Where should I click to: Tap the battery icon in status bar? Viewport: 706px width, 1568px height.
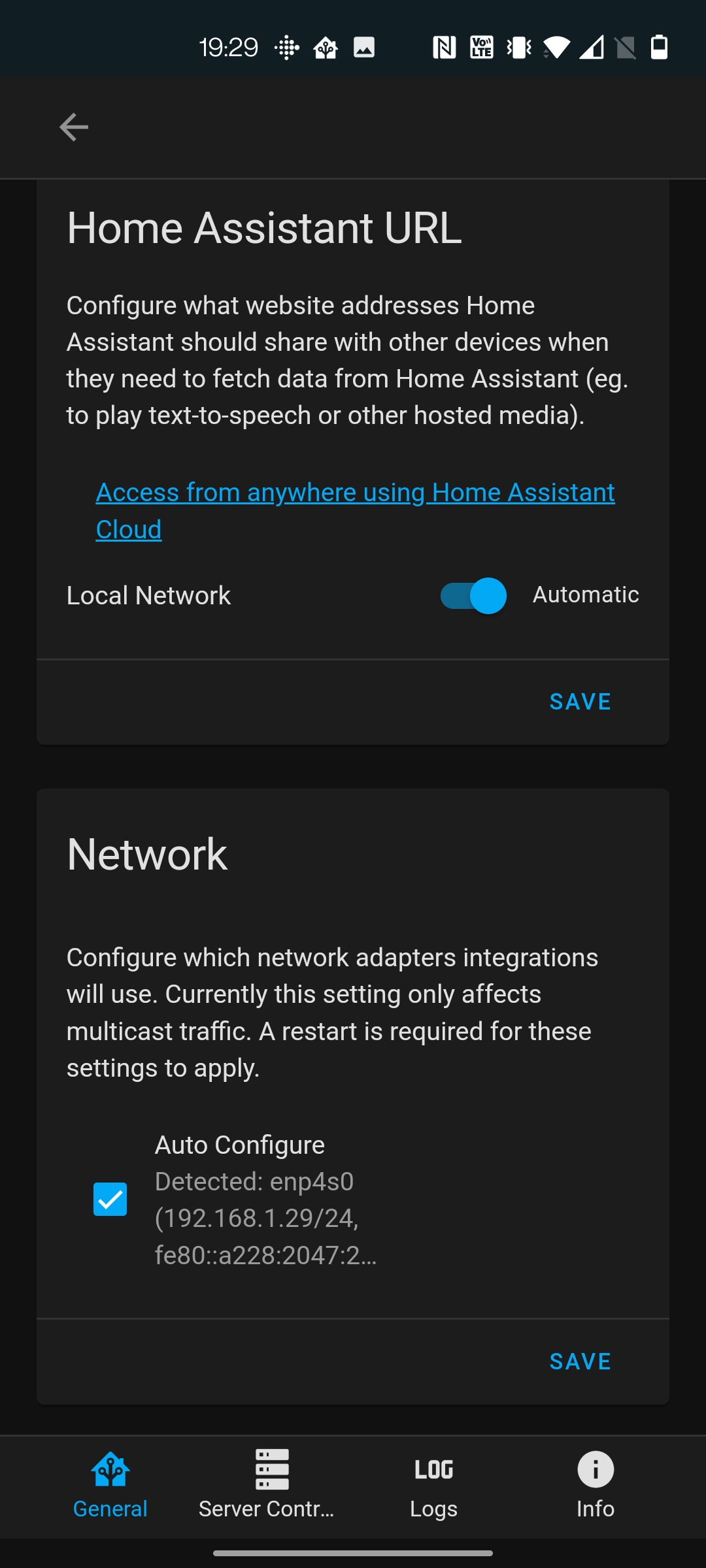pyautogui.click(x=658, y=46)
